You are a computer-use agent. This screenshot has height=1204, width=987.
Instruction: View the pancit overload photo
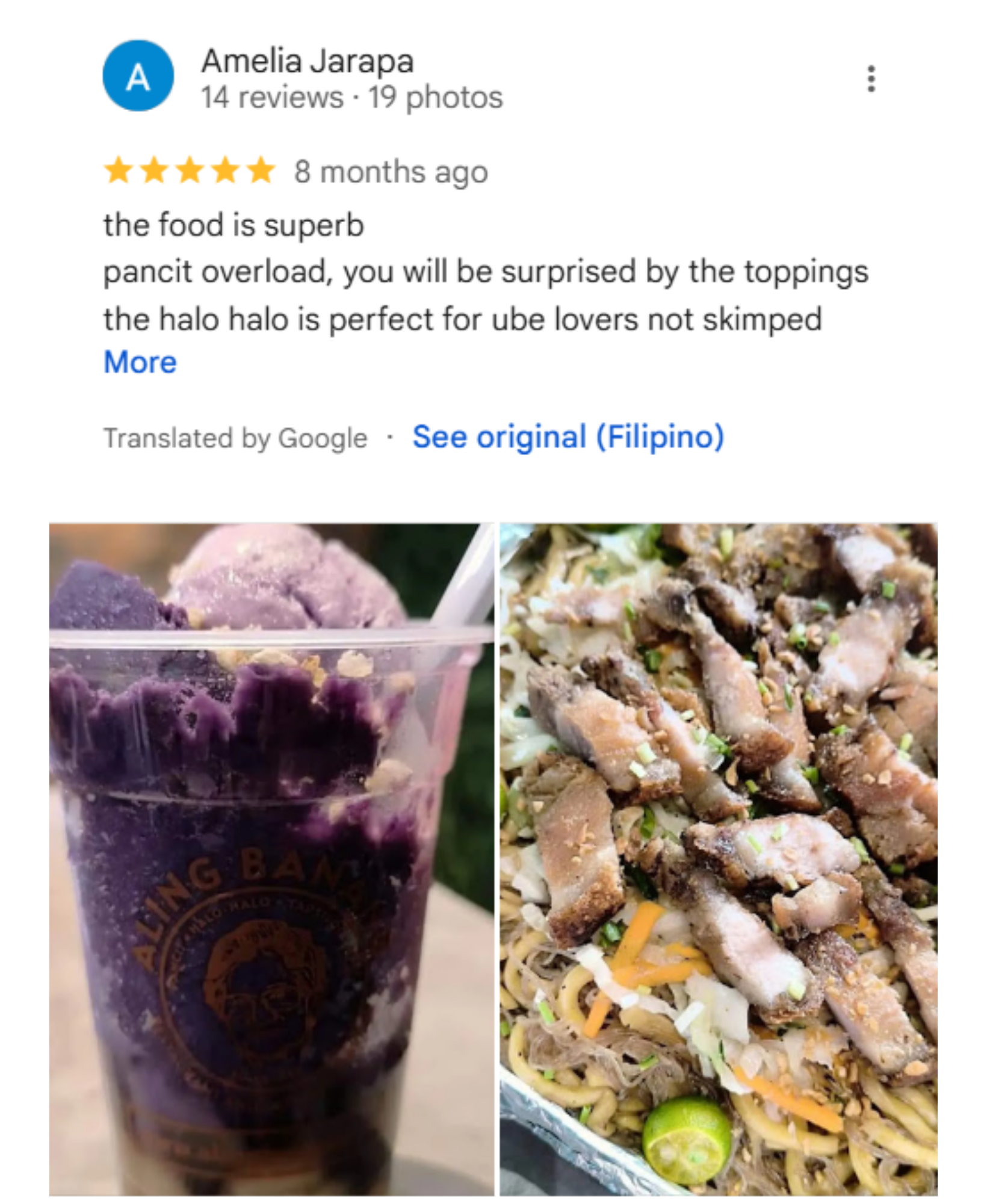tap(718, 858)
